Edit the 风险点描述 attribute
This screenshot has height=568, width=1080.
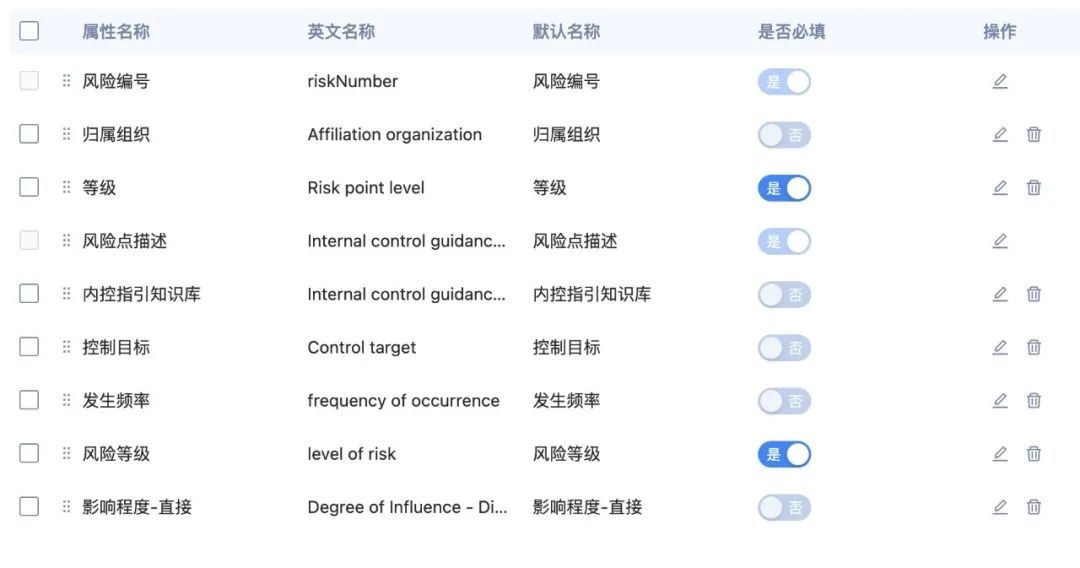(x=1000, y=241)
